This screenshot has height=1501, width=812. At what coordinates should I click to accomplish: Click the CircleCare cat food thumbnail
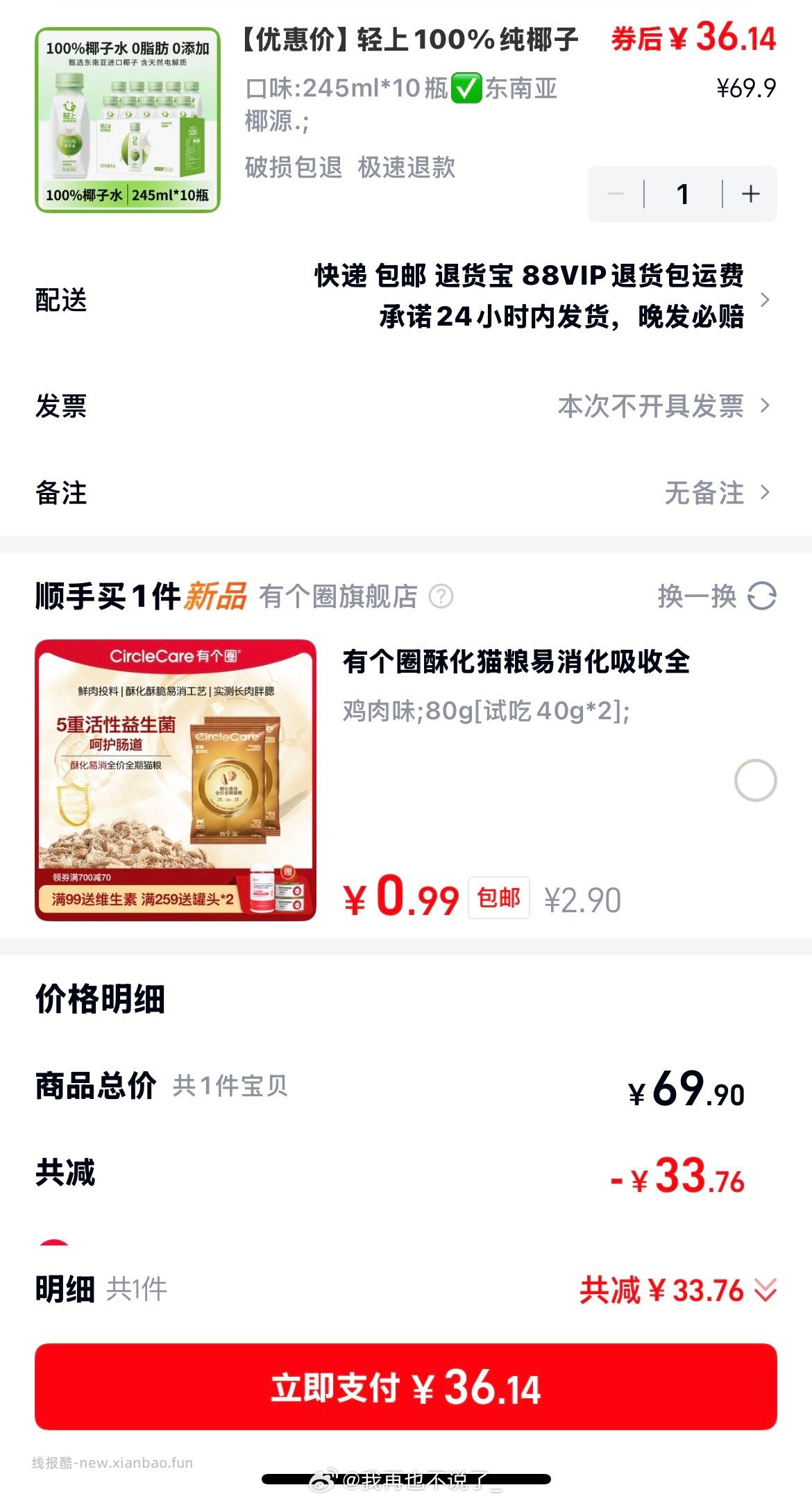[x=175, y=781]
